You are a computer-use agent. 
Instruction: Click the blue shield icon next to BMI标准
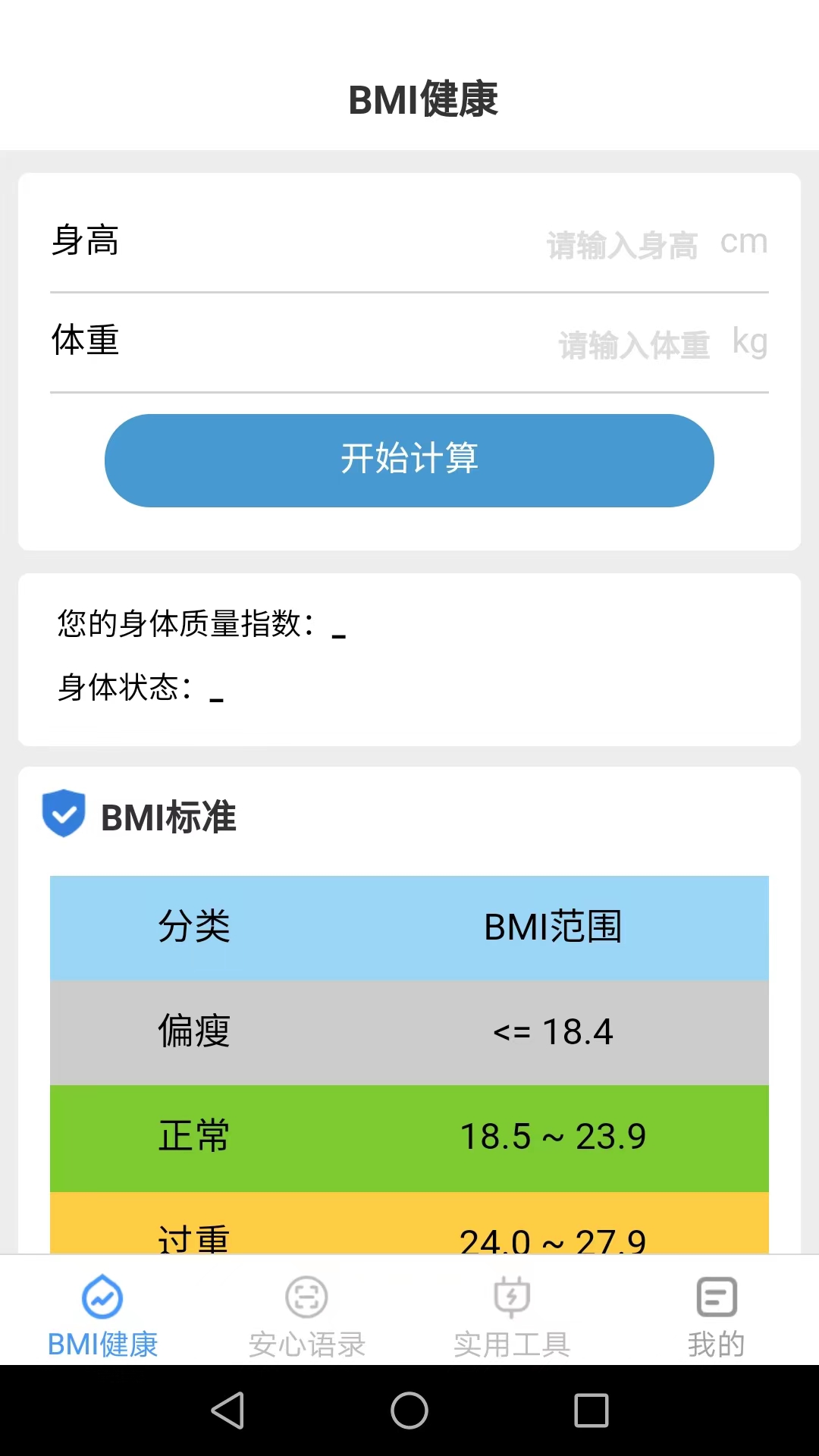[x=64, y=817]
